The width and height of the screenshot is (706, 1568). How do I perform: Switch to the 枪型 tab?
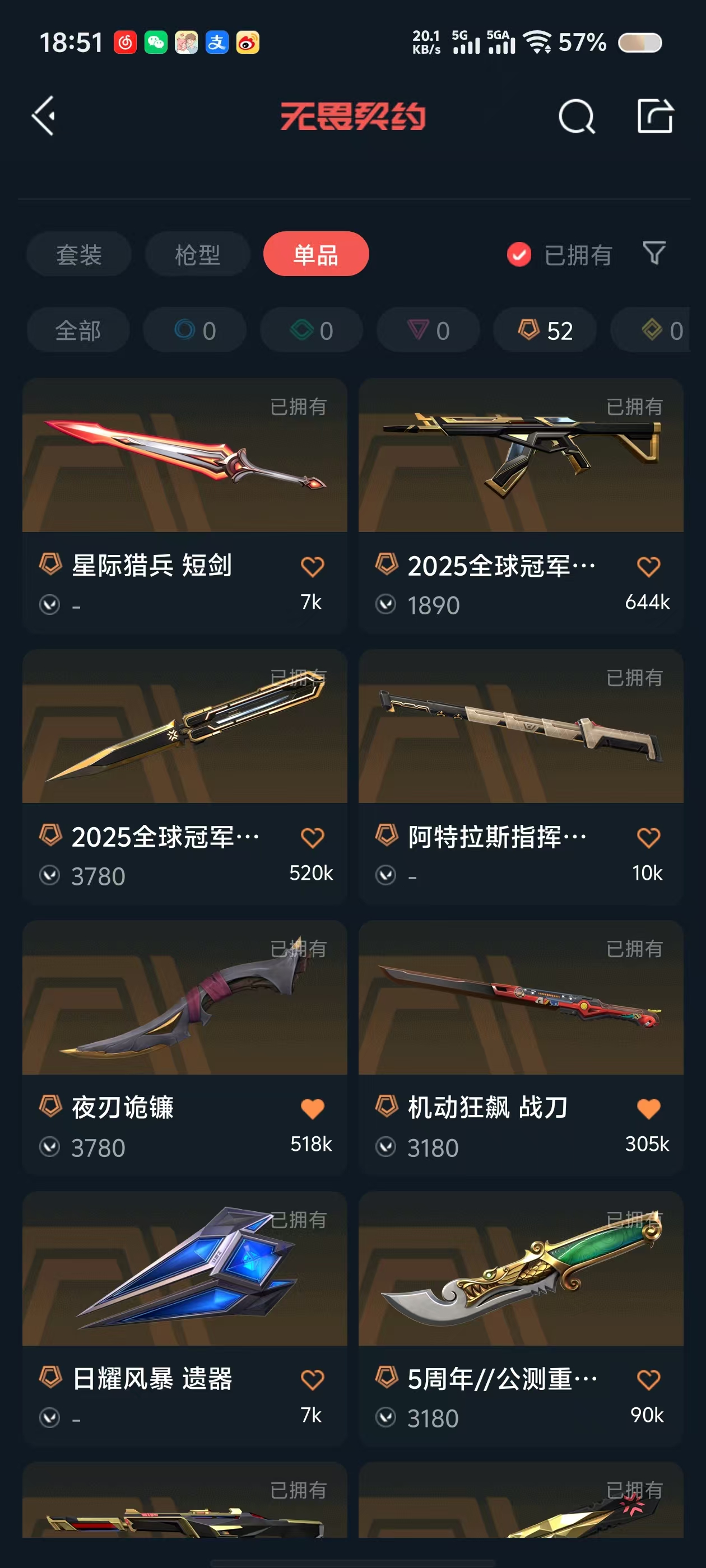tap(197, 254)
